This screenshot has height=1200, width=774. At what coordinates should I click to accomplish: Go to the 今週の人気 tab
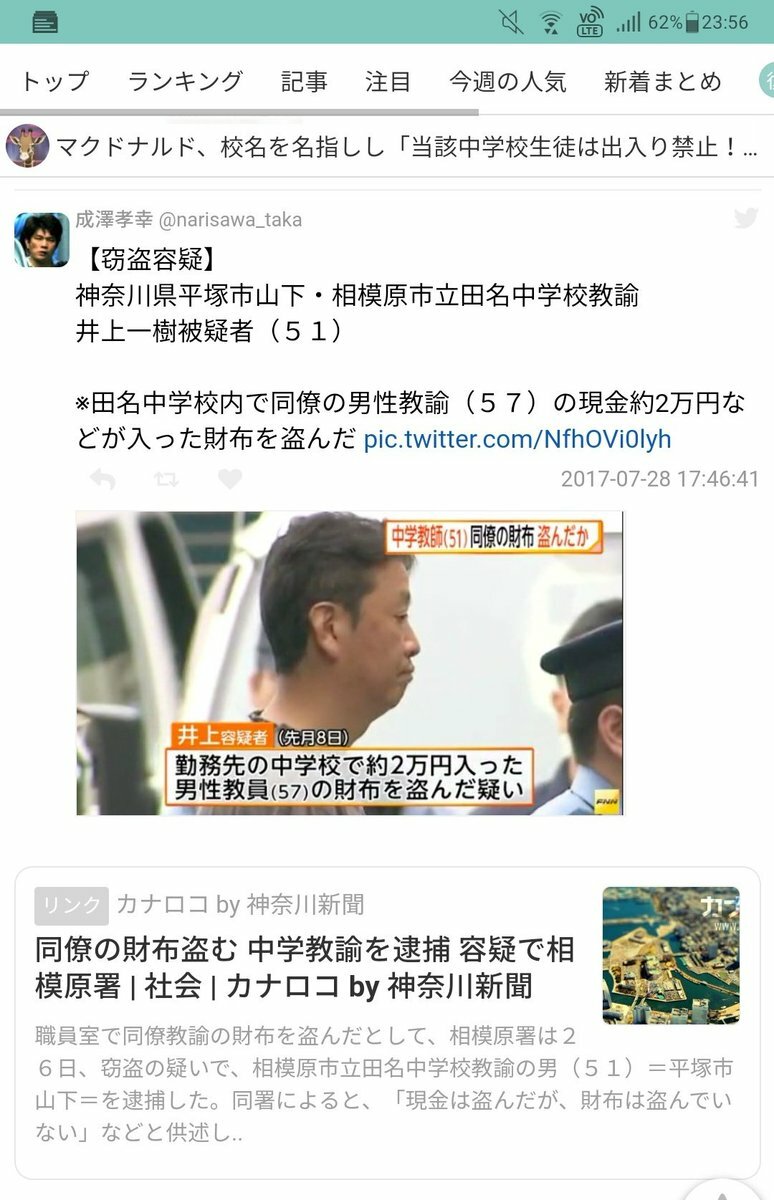507,81
